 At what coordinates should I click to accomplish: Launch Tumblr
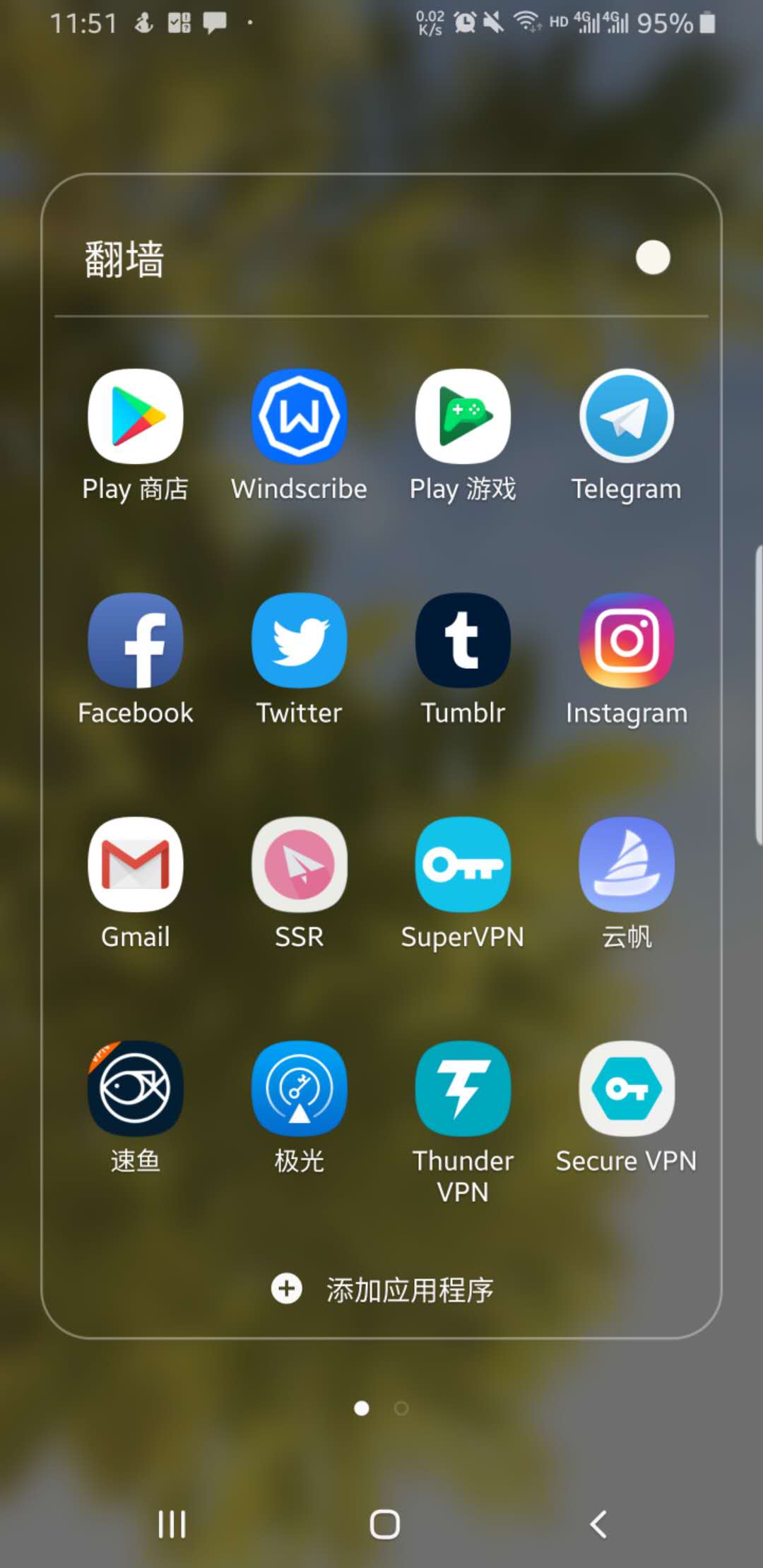click(463, 641)
